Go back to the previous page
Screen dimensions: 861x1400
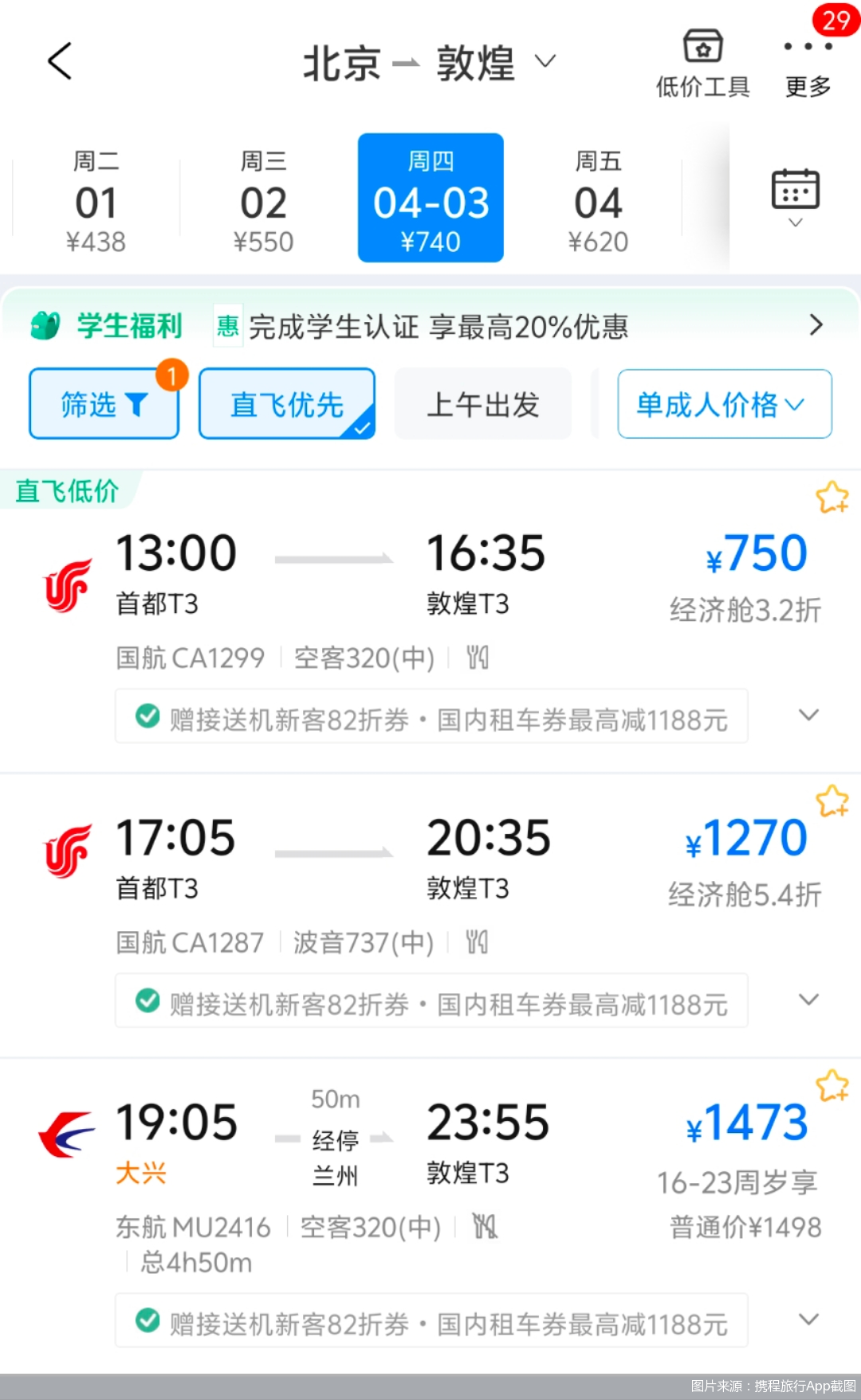click(60, 61)
